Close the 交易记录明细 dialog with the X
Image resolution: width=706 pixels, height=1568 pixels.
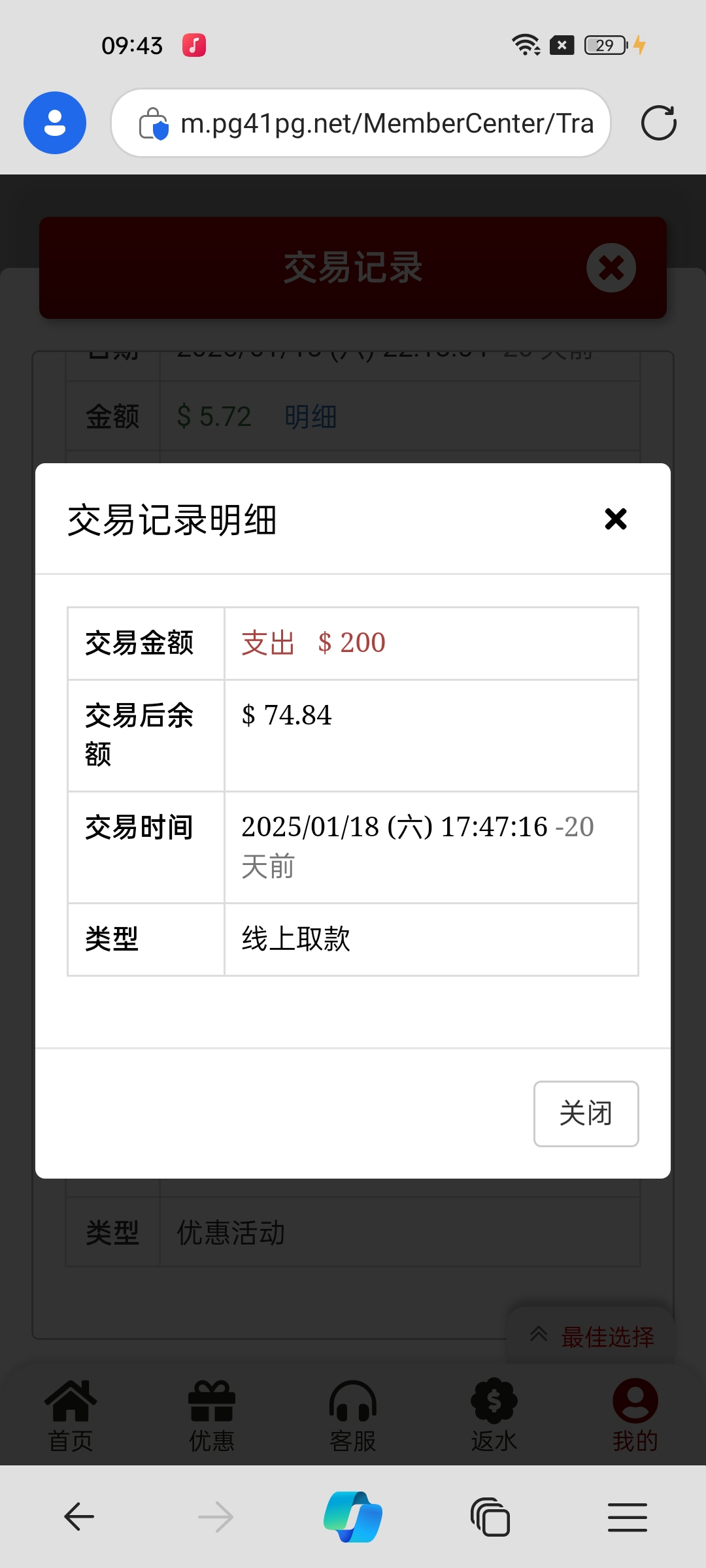(x=616, y=519)
